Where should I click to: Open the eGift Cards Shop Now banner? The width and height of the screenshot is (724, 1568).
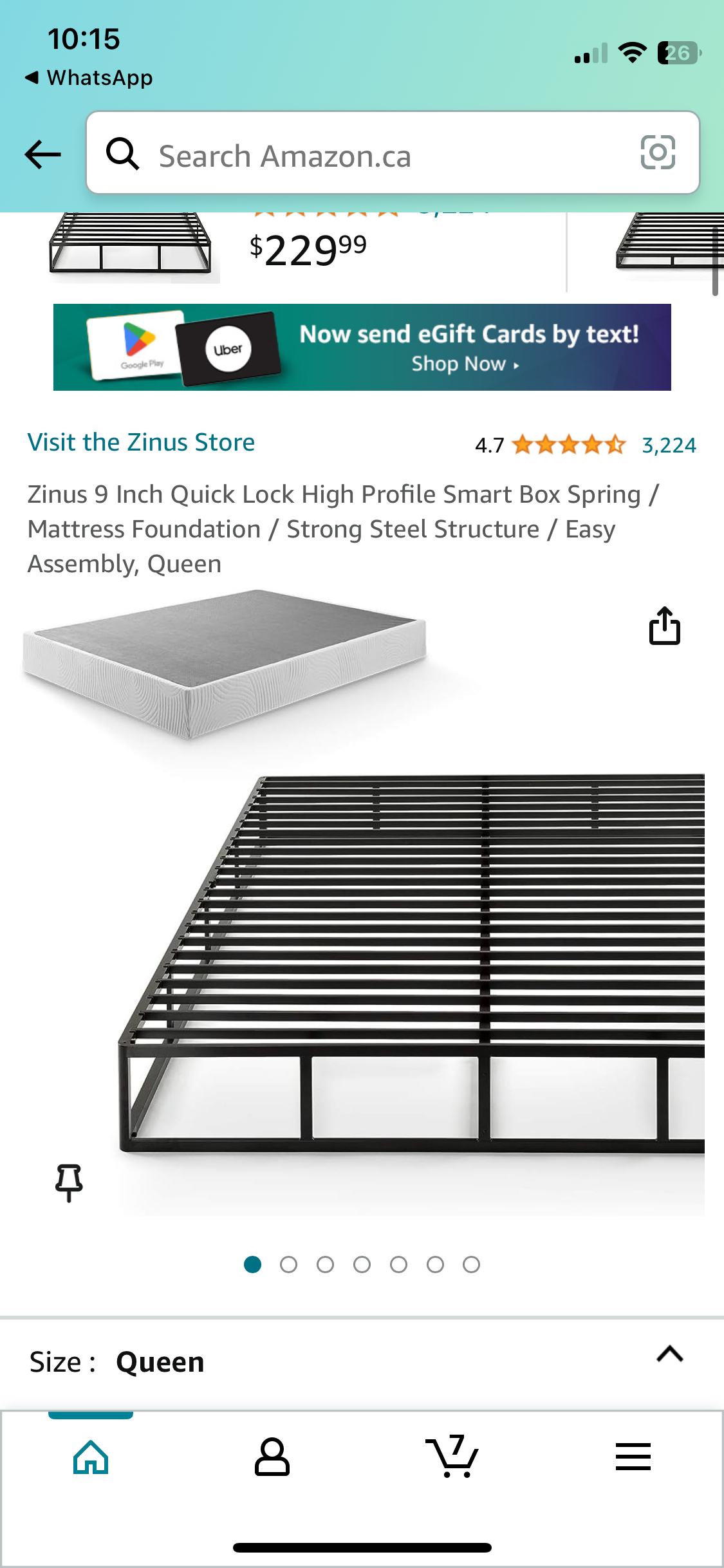tap(362, 348)
